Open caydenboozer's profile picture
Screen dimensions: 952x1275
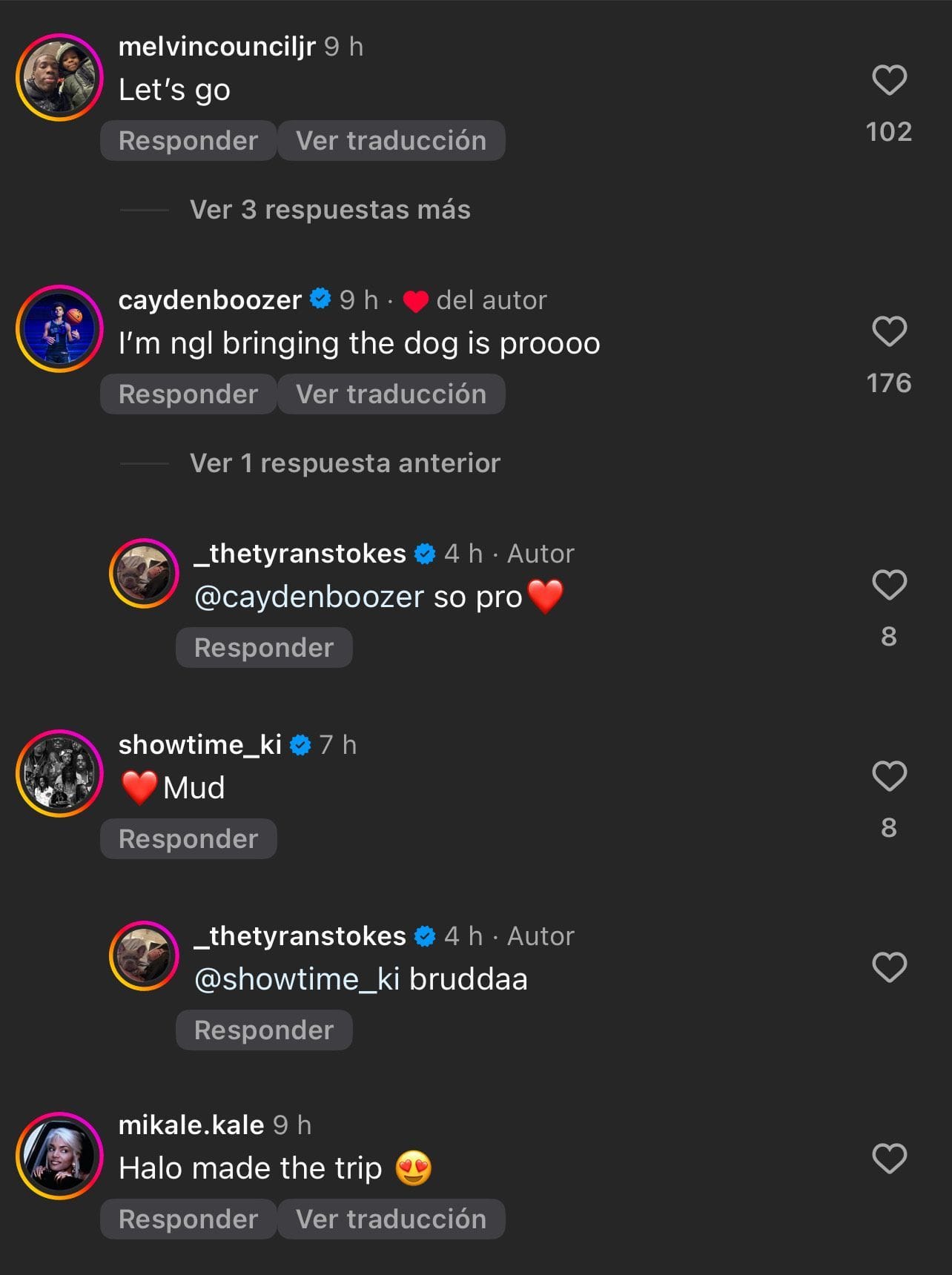[x=59, y=328]
